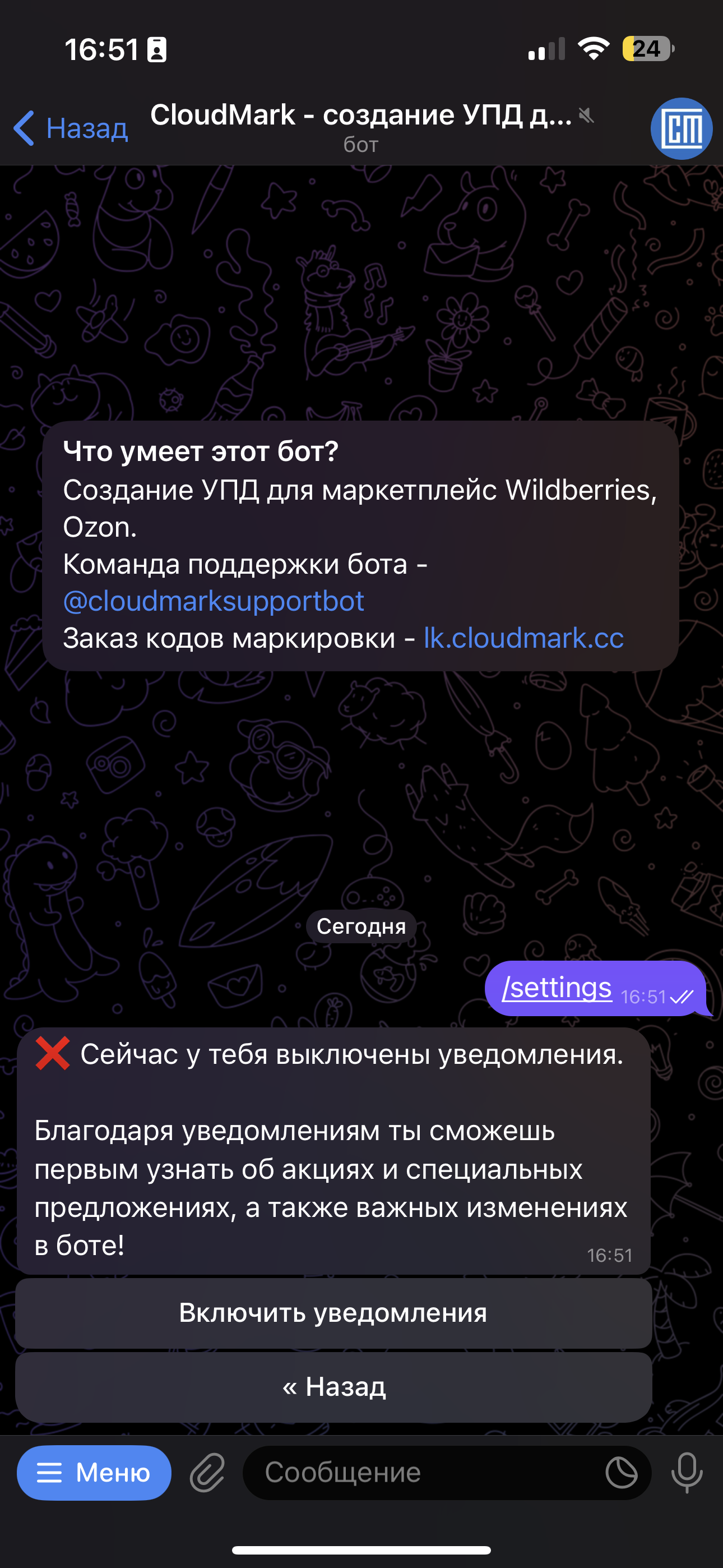The width and height of the screenshot is (723, 1568).
Task: Open the sticker panel icon
Action: [622, 1473]
